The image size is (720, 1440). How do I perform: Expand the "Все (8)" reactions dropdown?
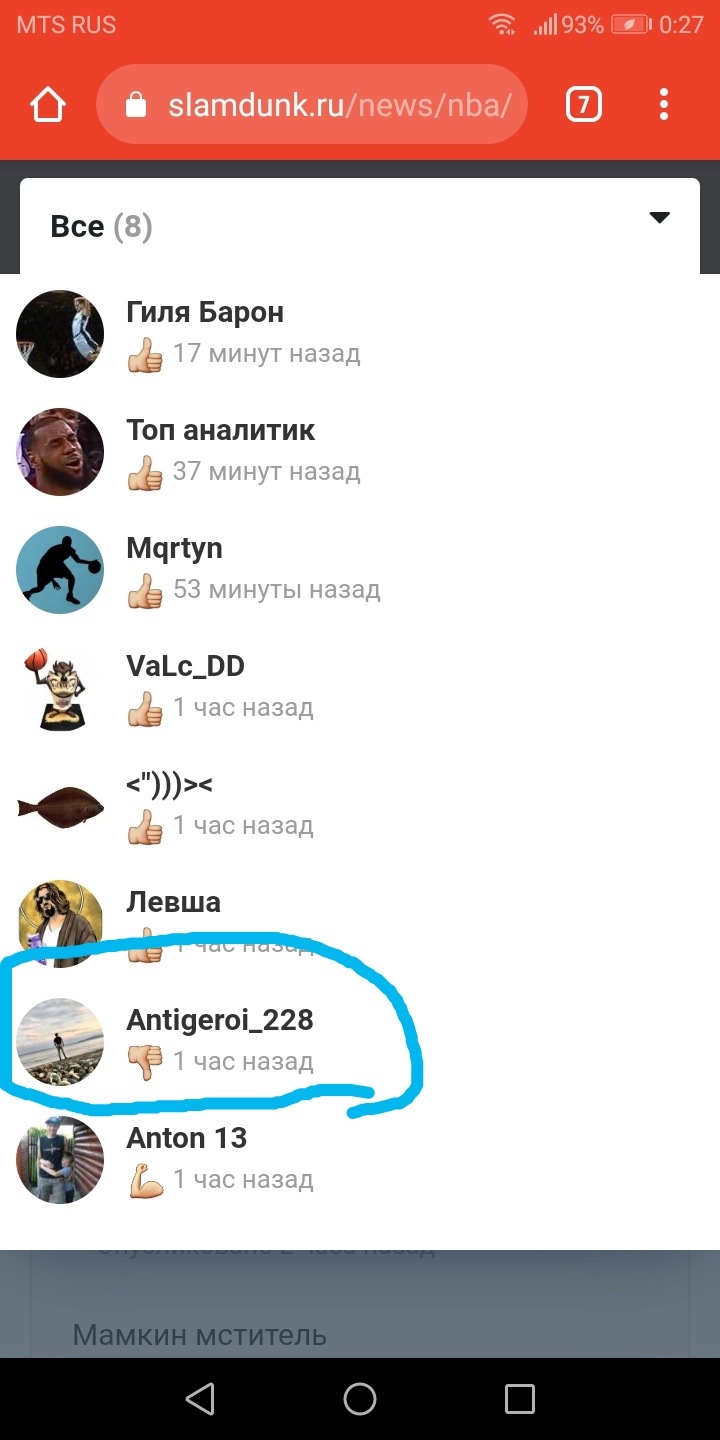360,226
